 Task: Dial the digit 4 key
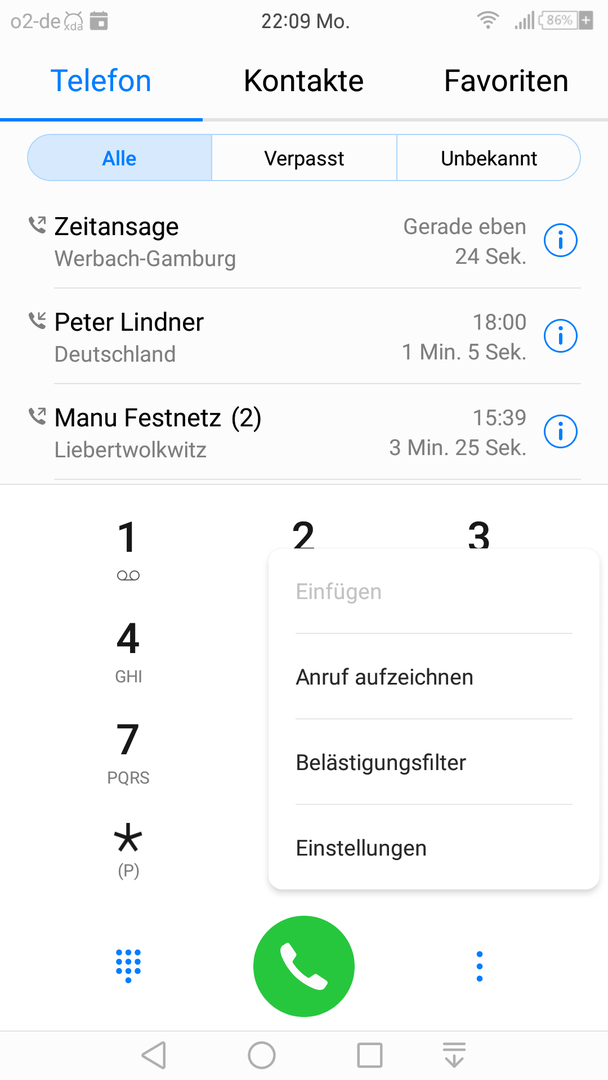[128, 651]
